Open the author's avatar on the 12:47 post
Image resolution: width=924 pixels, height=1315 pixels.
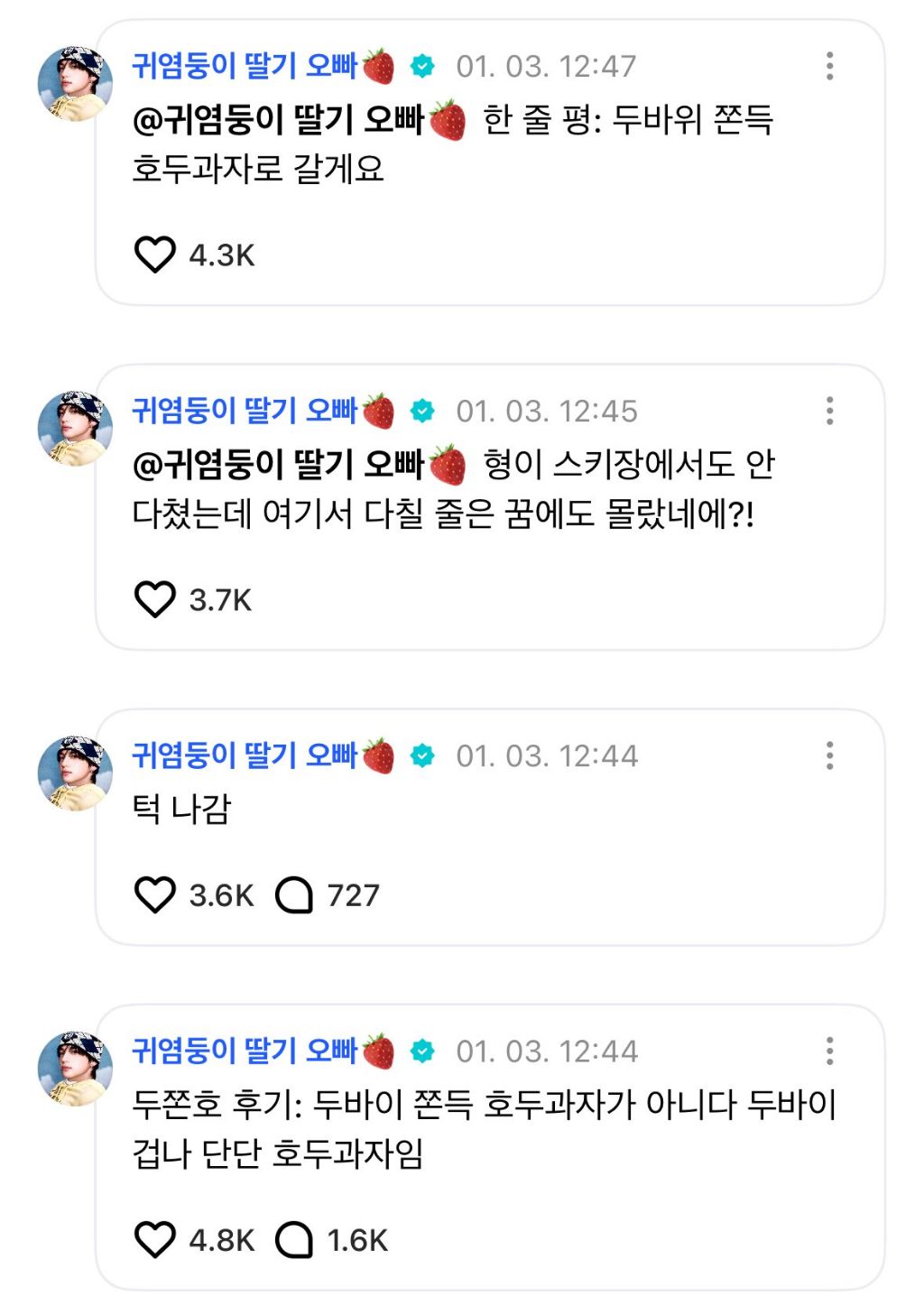tap(75, 83)
